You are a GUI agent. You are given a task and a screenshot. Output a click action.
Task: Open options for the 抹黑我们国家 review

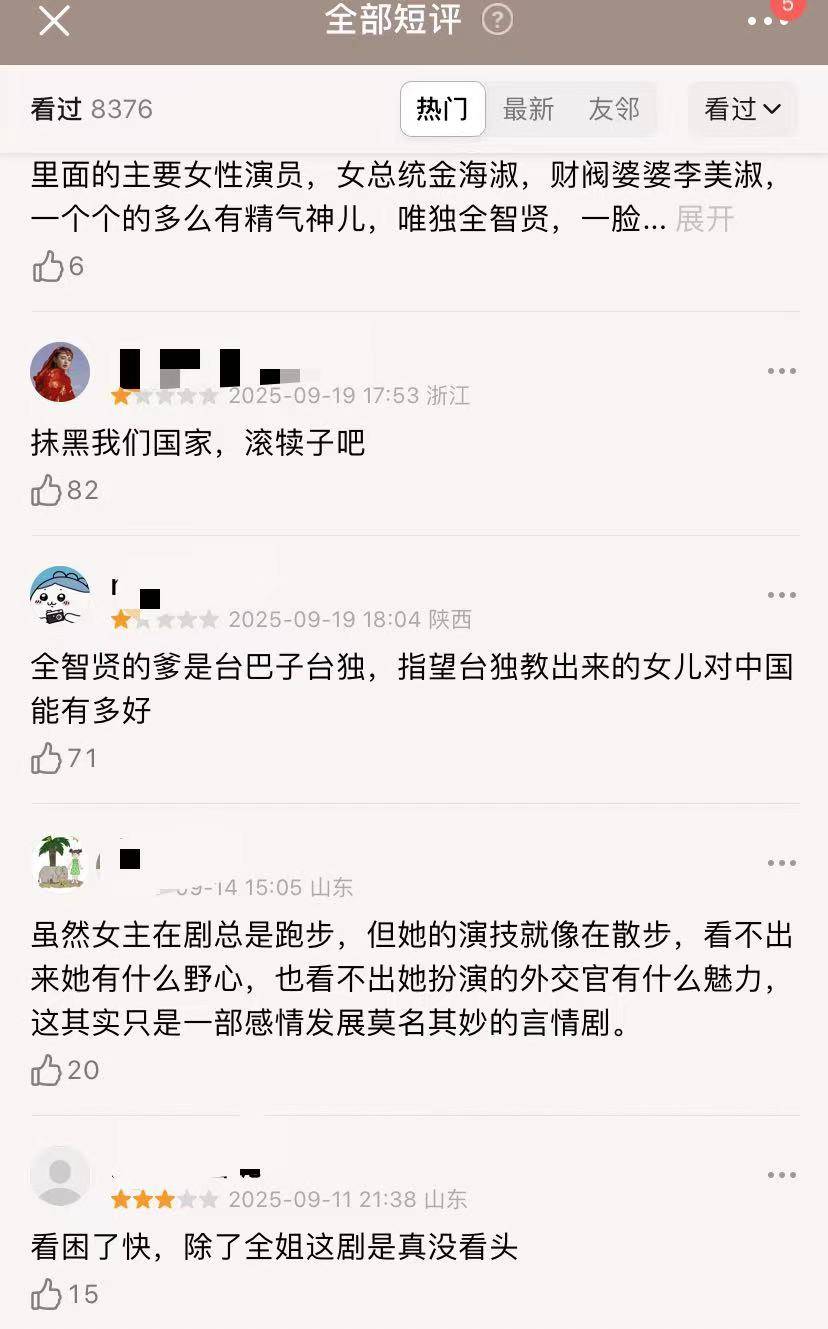[781, 371]
